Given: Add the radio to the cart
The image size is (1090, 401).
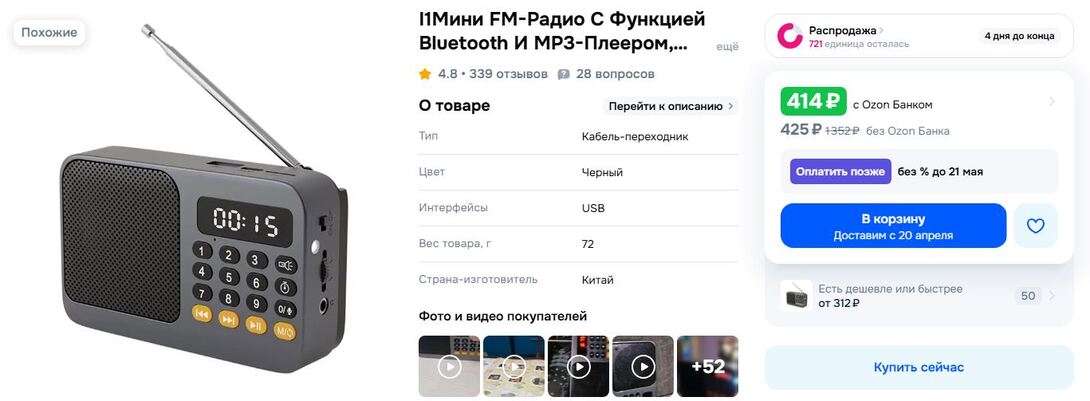Looking at the screenshot, I should coord(892,226).
